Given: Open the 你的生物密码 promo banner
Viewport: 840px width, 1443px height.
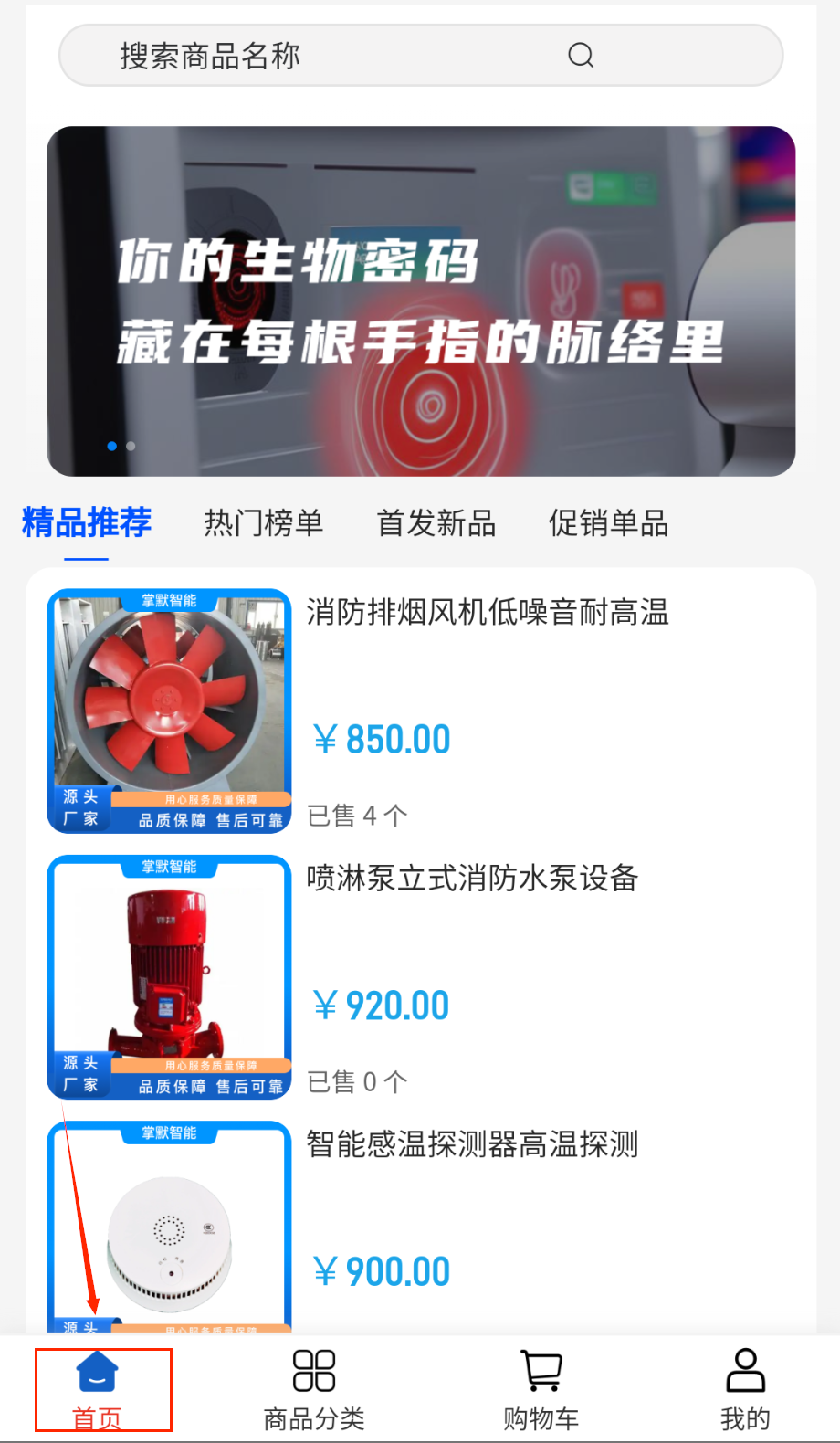Looking at the screenshot, I should point(421,301).
